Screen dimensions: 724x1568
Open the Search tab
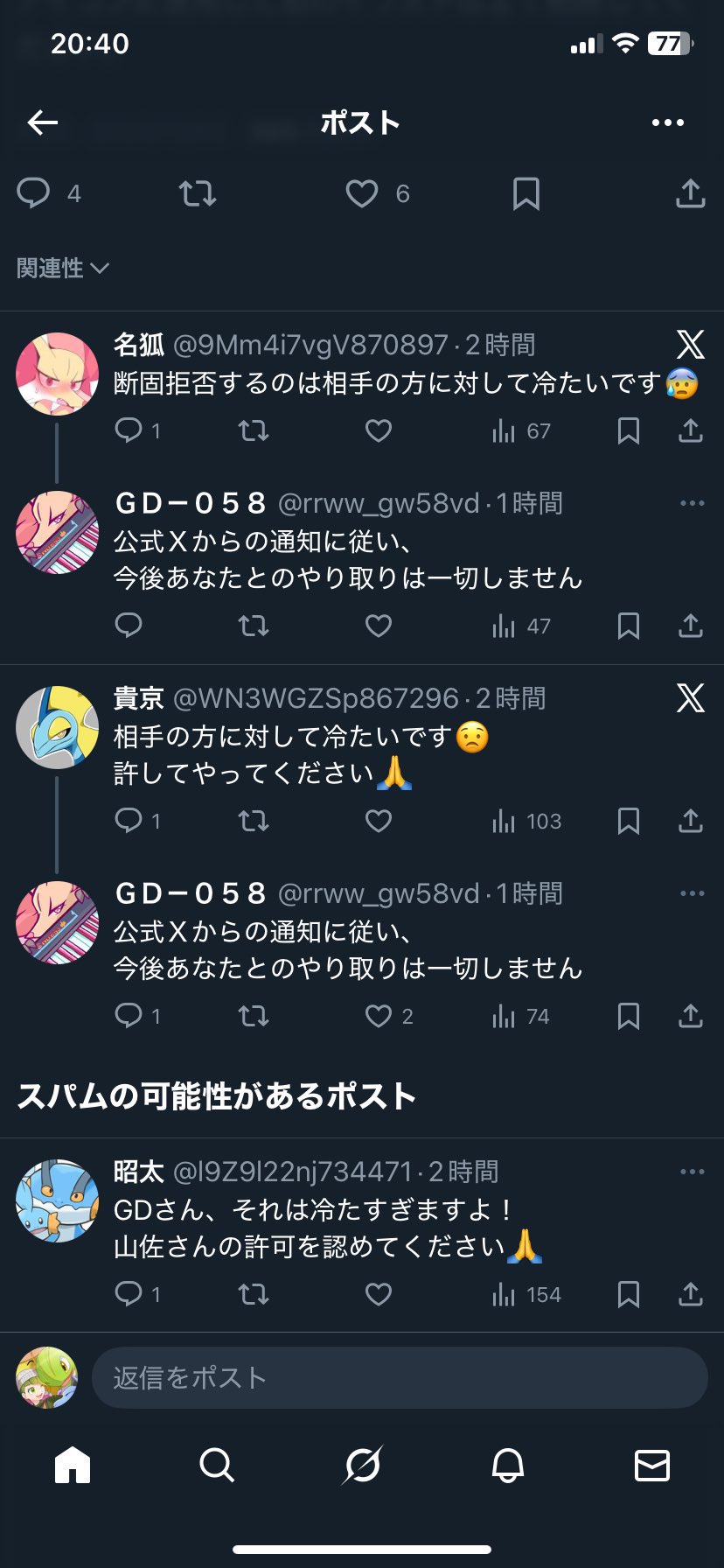217,1465
